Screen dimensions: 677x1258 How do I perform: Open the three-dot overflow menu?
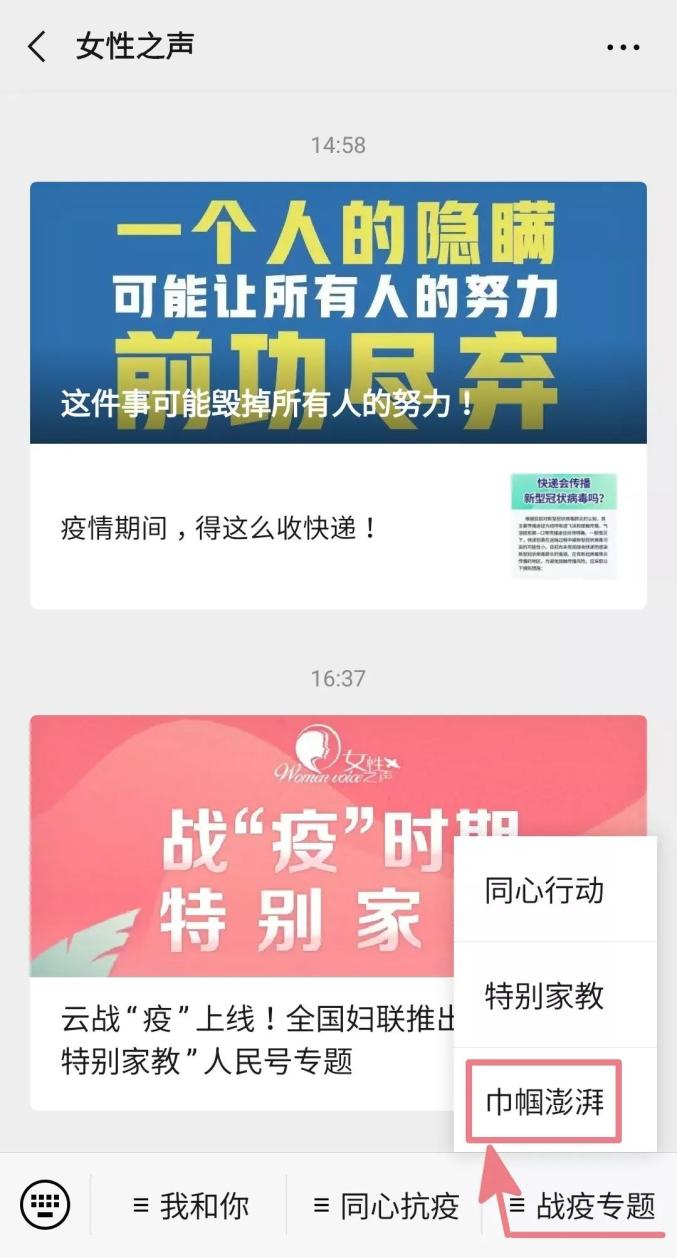coord(622,47)
